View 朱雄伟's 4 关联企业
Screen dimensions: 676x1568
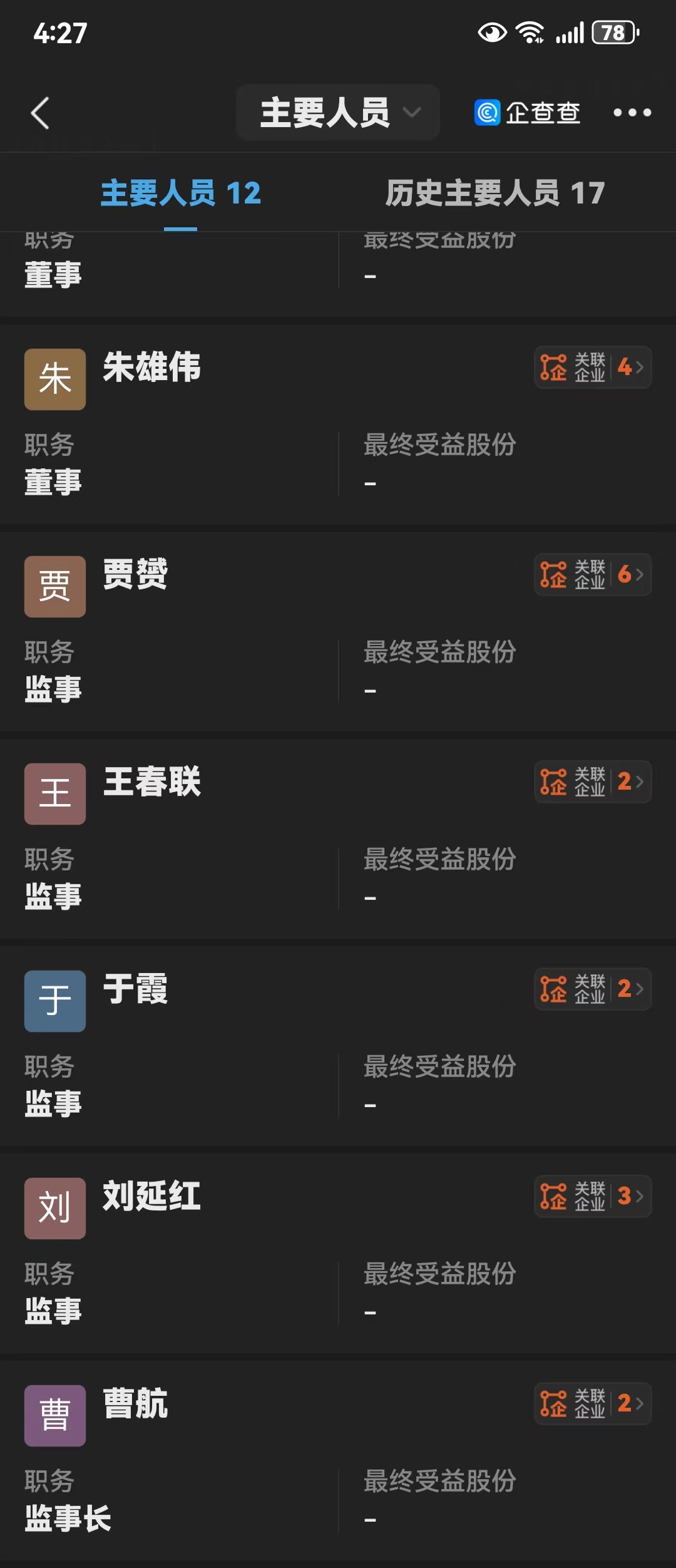click(x=592, y=368)
